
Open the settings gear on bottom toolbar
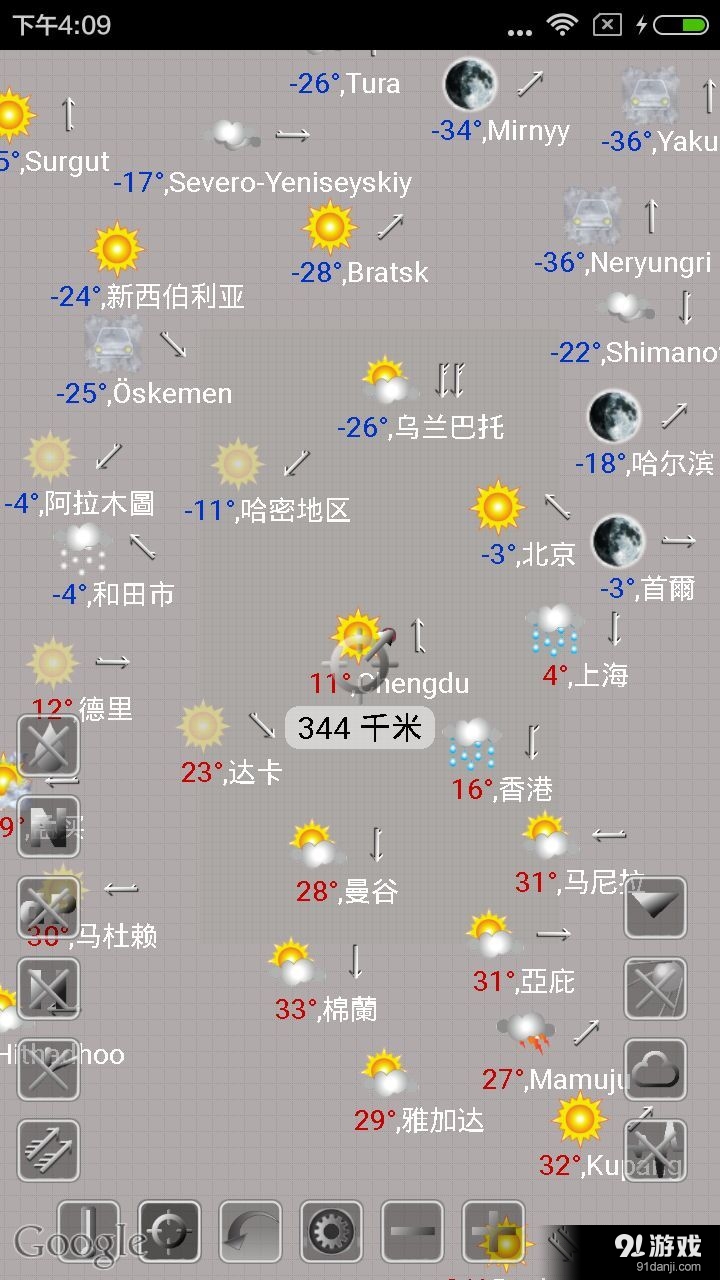point(329,1230)
